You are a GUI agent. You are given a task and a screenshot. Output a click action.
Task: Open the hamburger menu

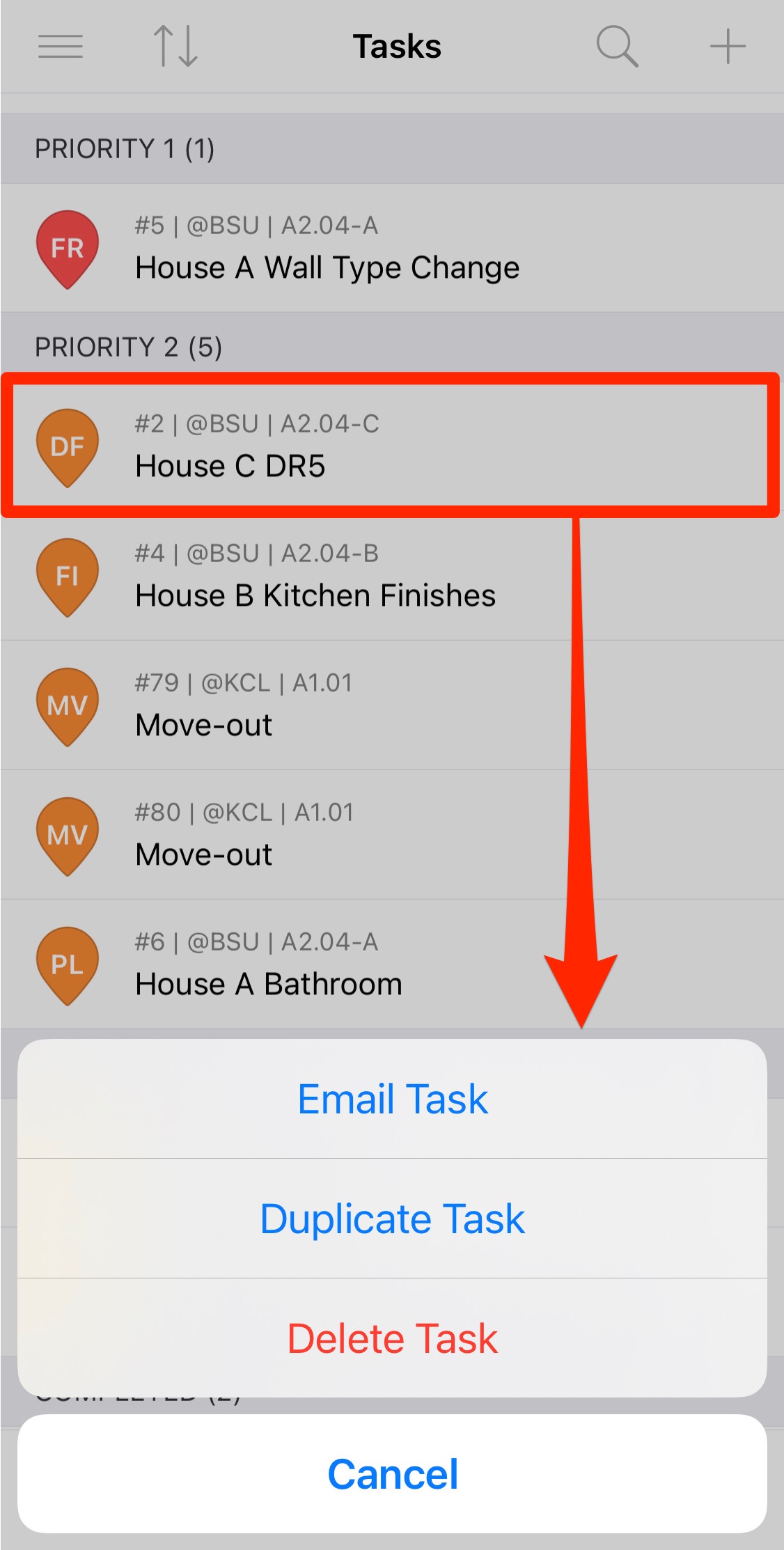(x=61, y=47)
